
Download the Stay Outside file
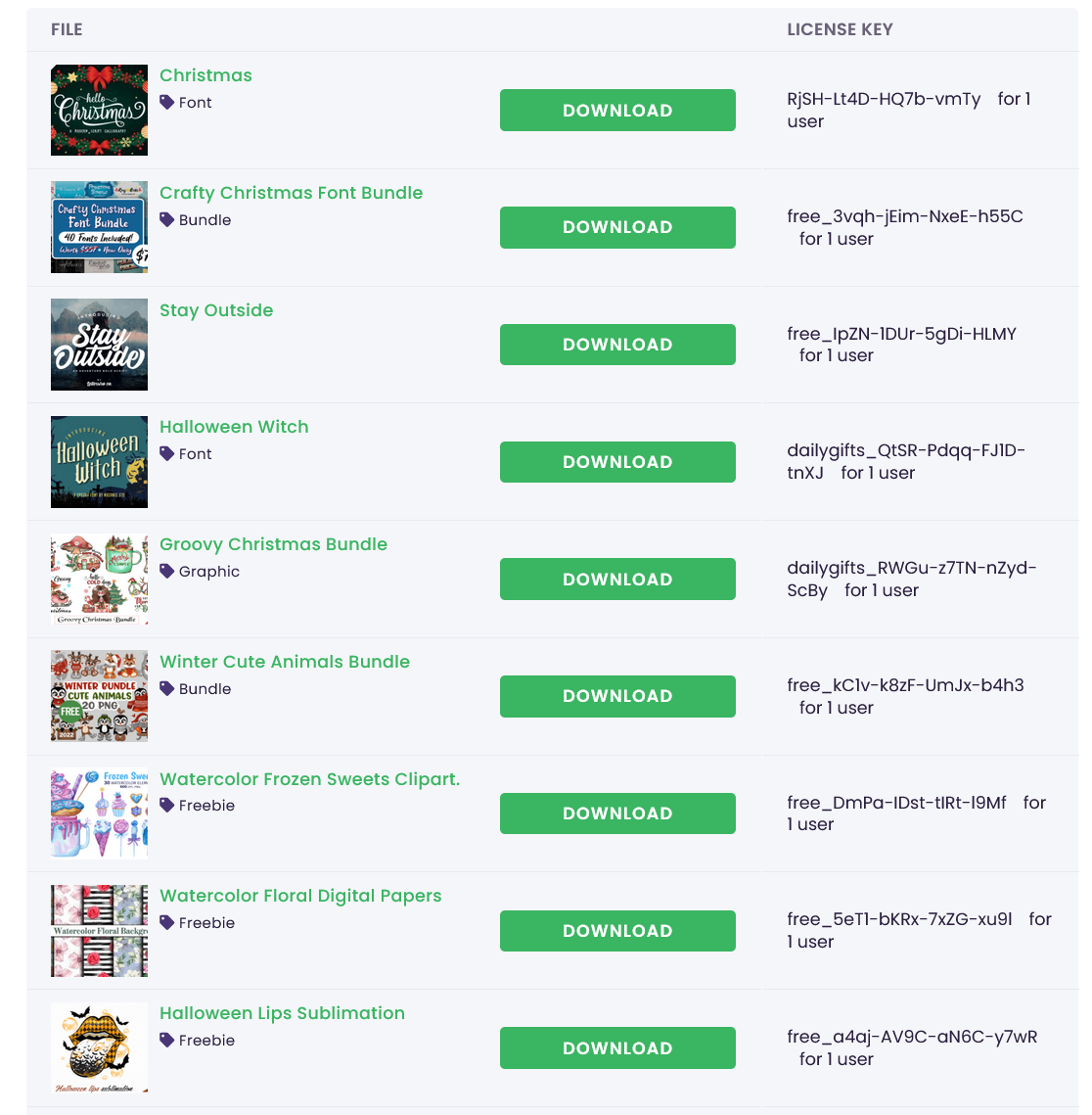pos(616,345)
